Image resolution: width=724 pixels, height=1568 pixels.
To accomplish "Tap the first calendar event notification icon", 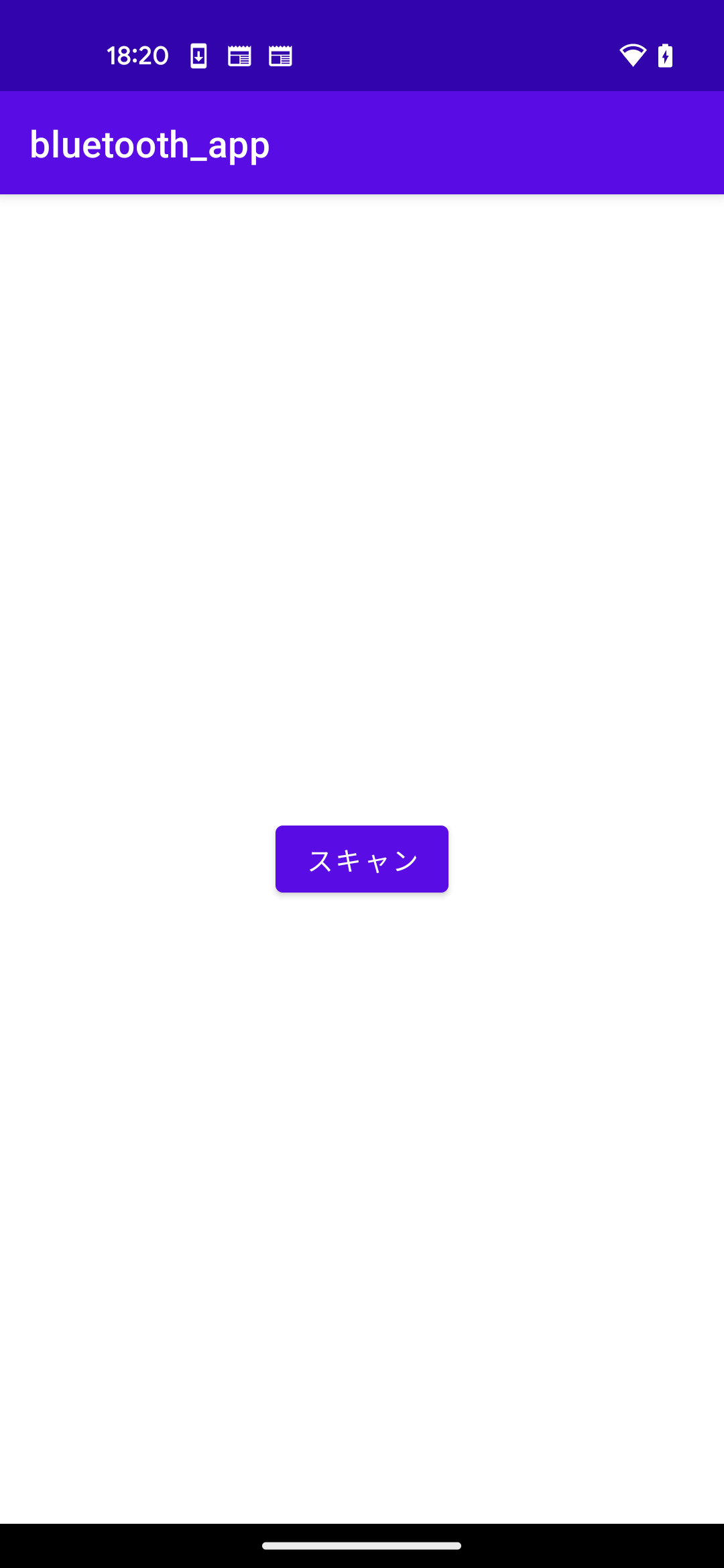I will [x=239, y=55].
